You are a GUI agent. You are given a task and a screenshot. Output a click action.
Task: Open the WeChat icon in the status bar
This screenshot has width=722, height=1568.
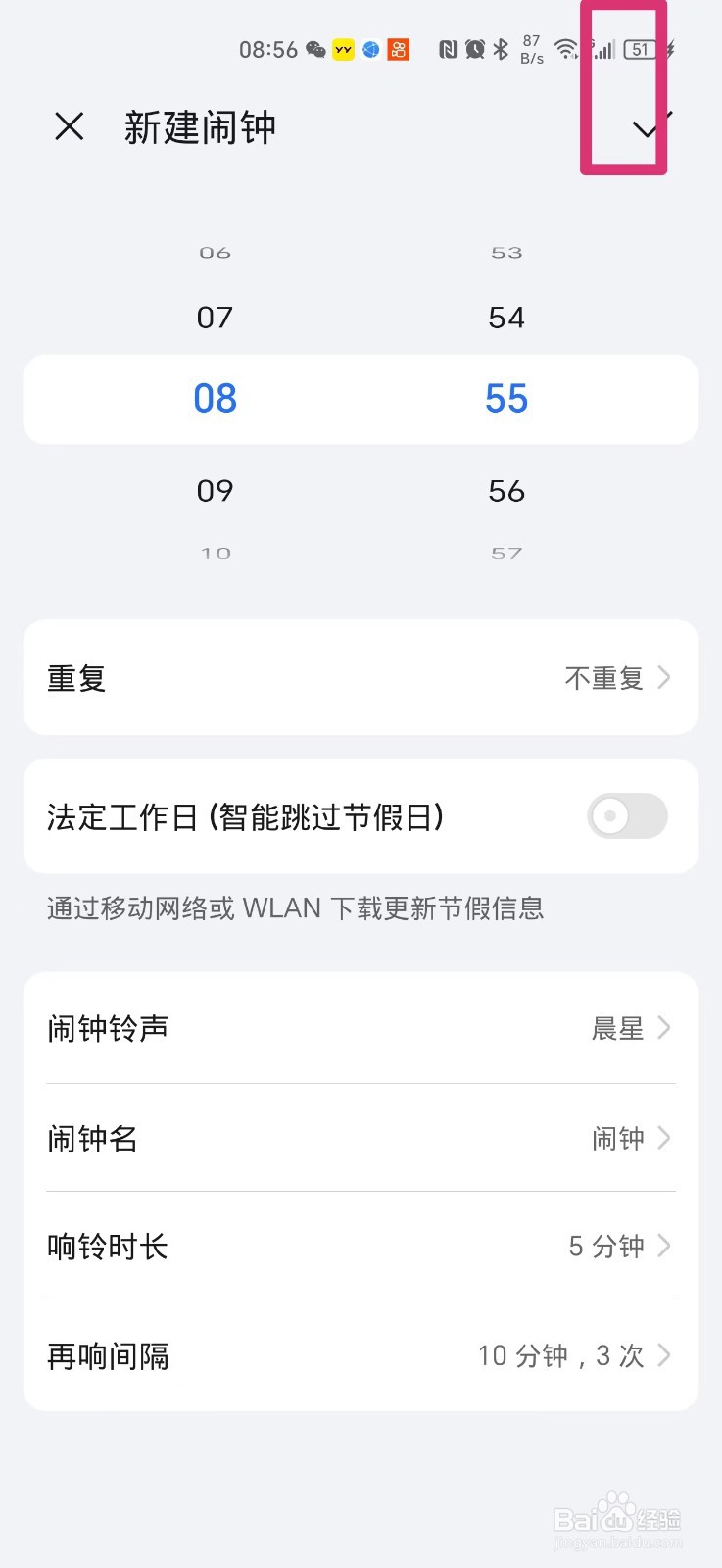(315, 49)
